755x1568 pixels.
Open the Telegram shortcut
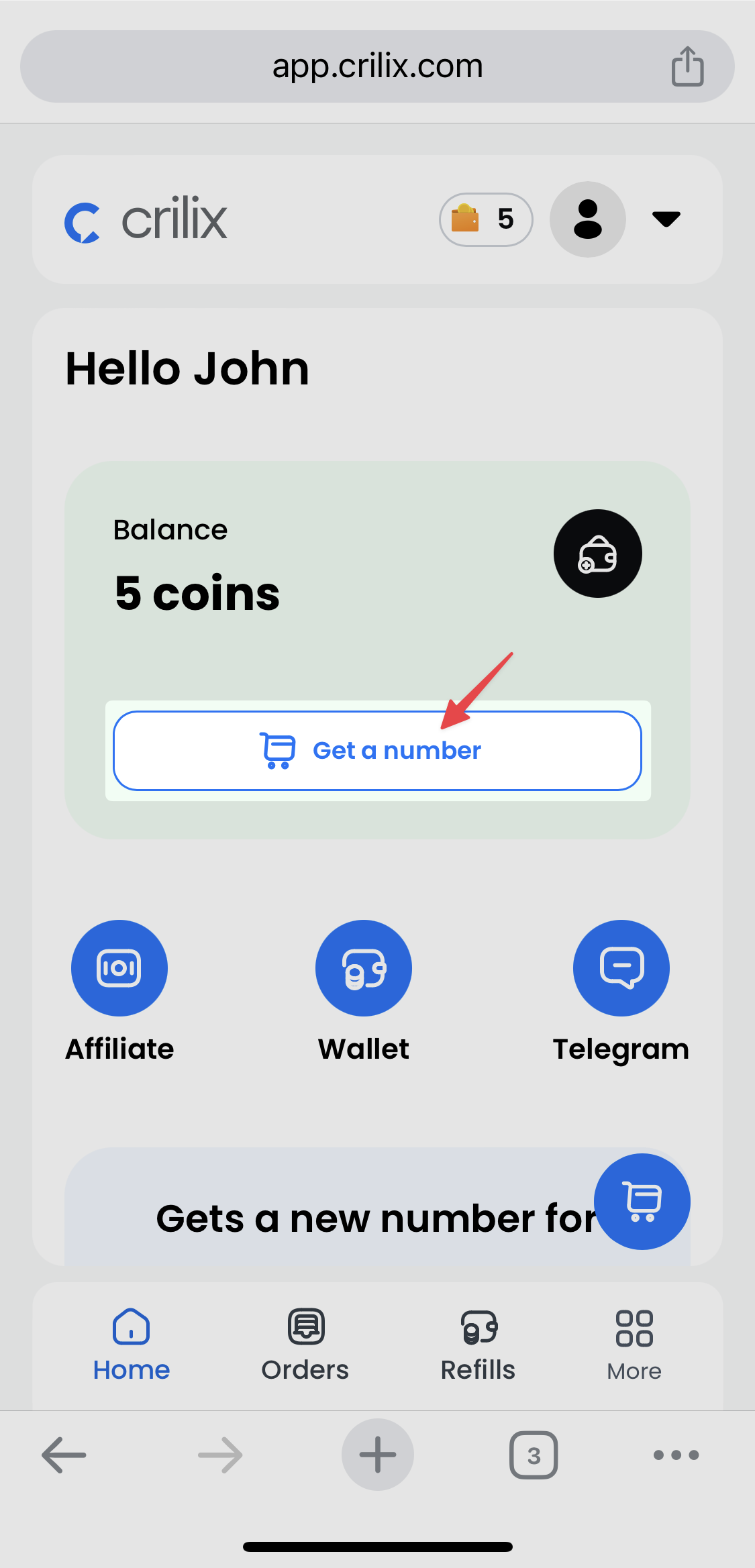click(621, 968)
